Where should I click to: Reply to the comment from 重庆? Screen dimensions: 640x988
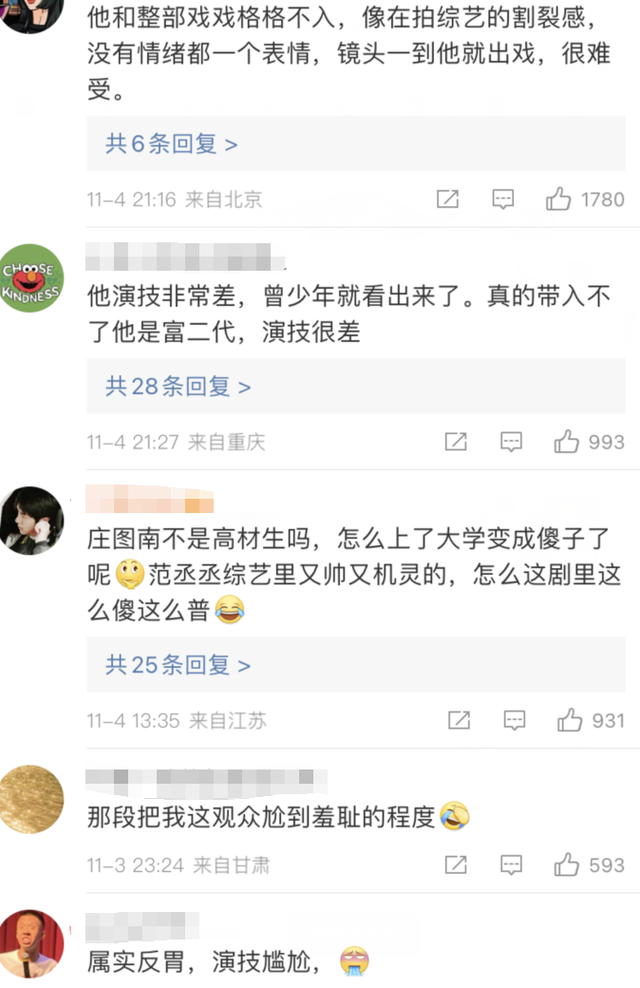click(511, 441)
